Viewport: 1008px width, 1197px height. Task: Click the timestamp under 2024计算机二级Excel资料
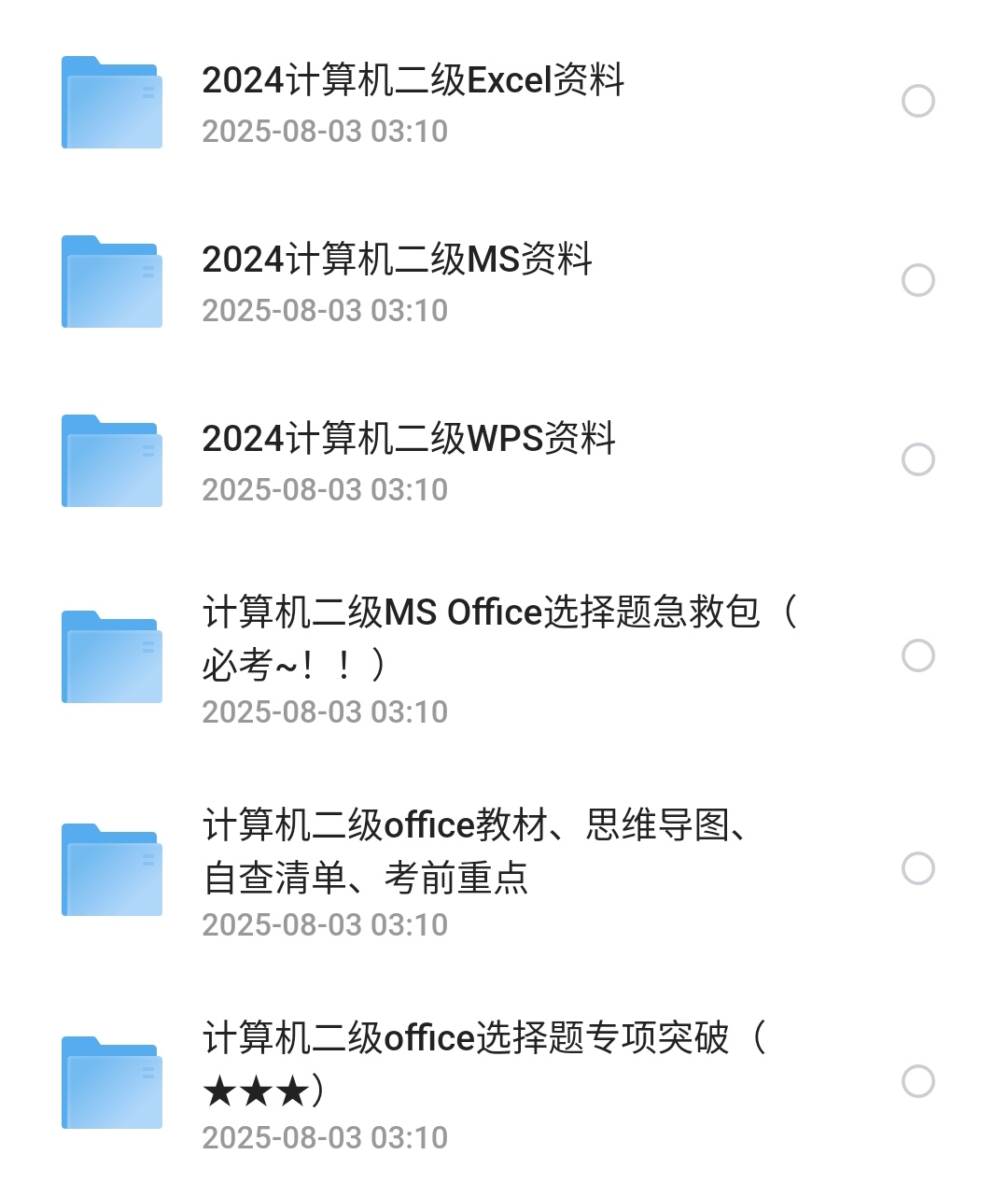pyautogui.click(x=325, y=130)
